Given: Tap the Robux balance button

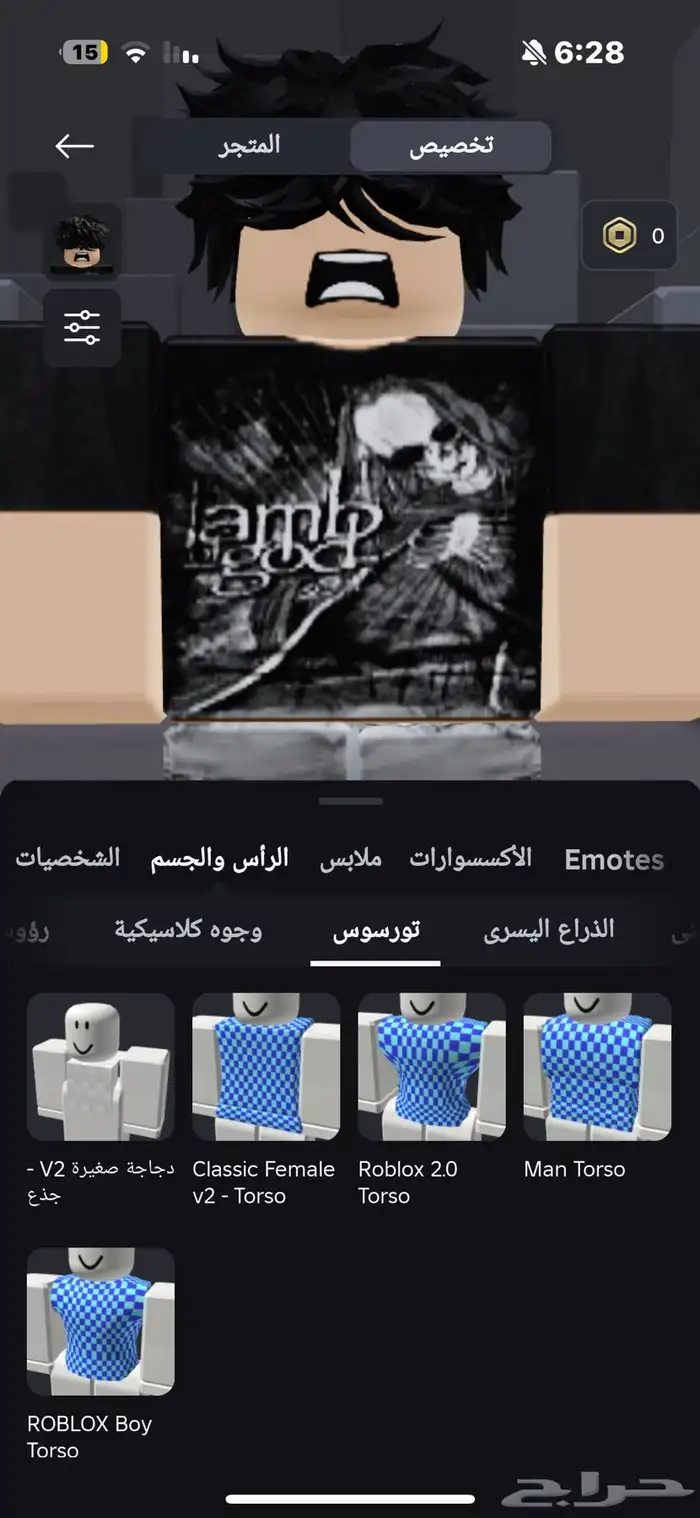Looking at the screenshot, I should (x=630, y=237).
